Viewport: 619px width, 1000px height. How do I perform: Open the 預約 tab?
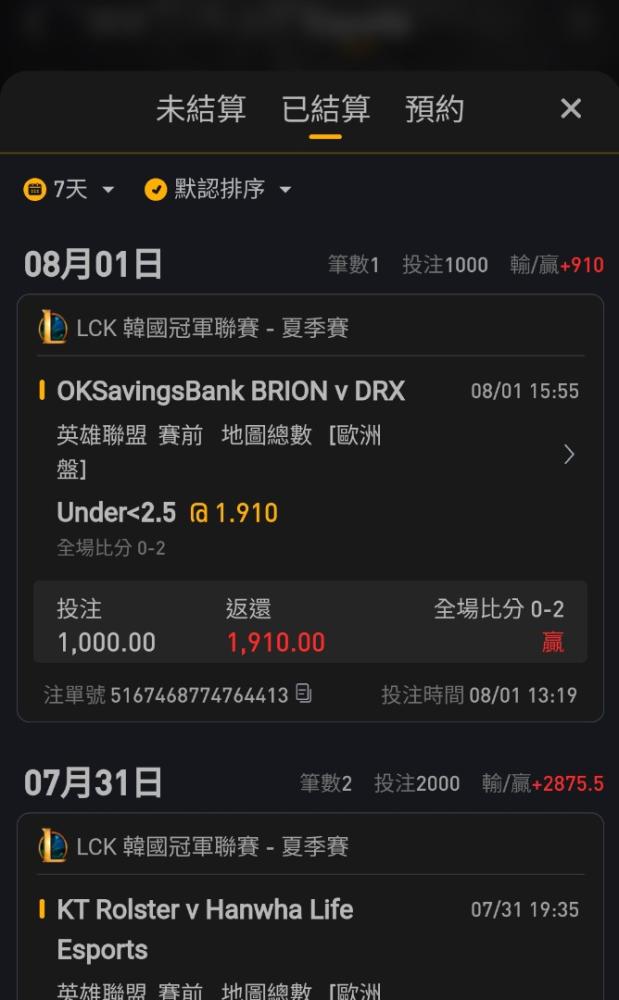click(x=434, y=109)
